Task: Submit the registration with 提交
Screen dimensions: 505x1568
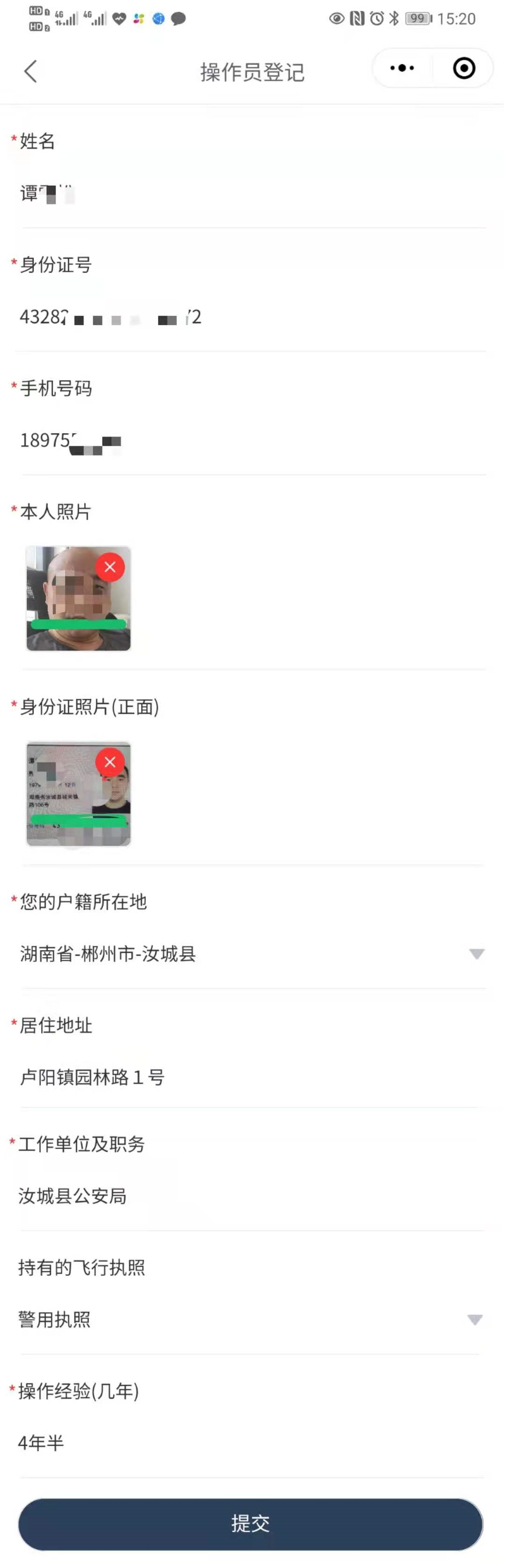Action: coord(251,1524)
